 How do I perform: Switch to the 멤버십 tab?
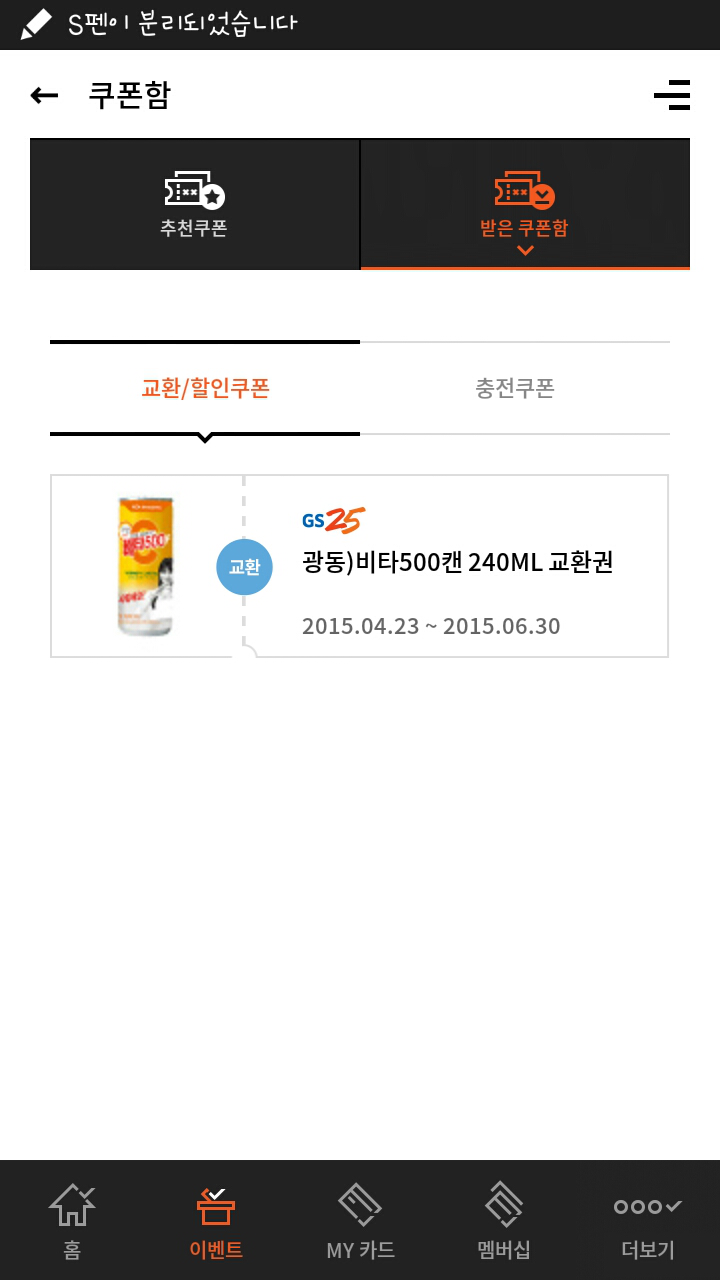pyautogui.click(x=504, y=1220)
